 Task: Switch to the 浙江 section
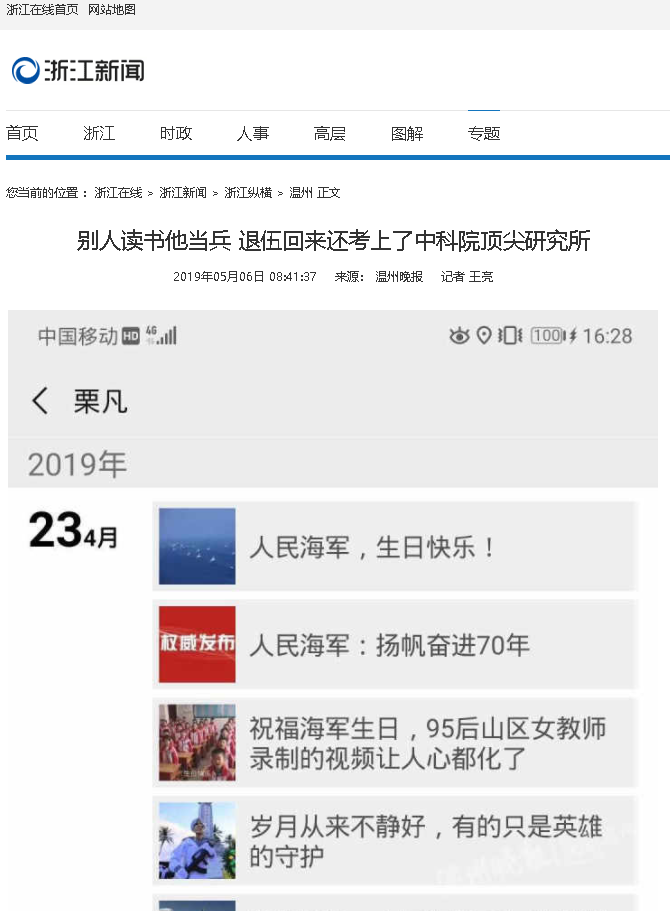click(99, 134)
